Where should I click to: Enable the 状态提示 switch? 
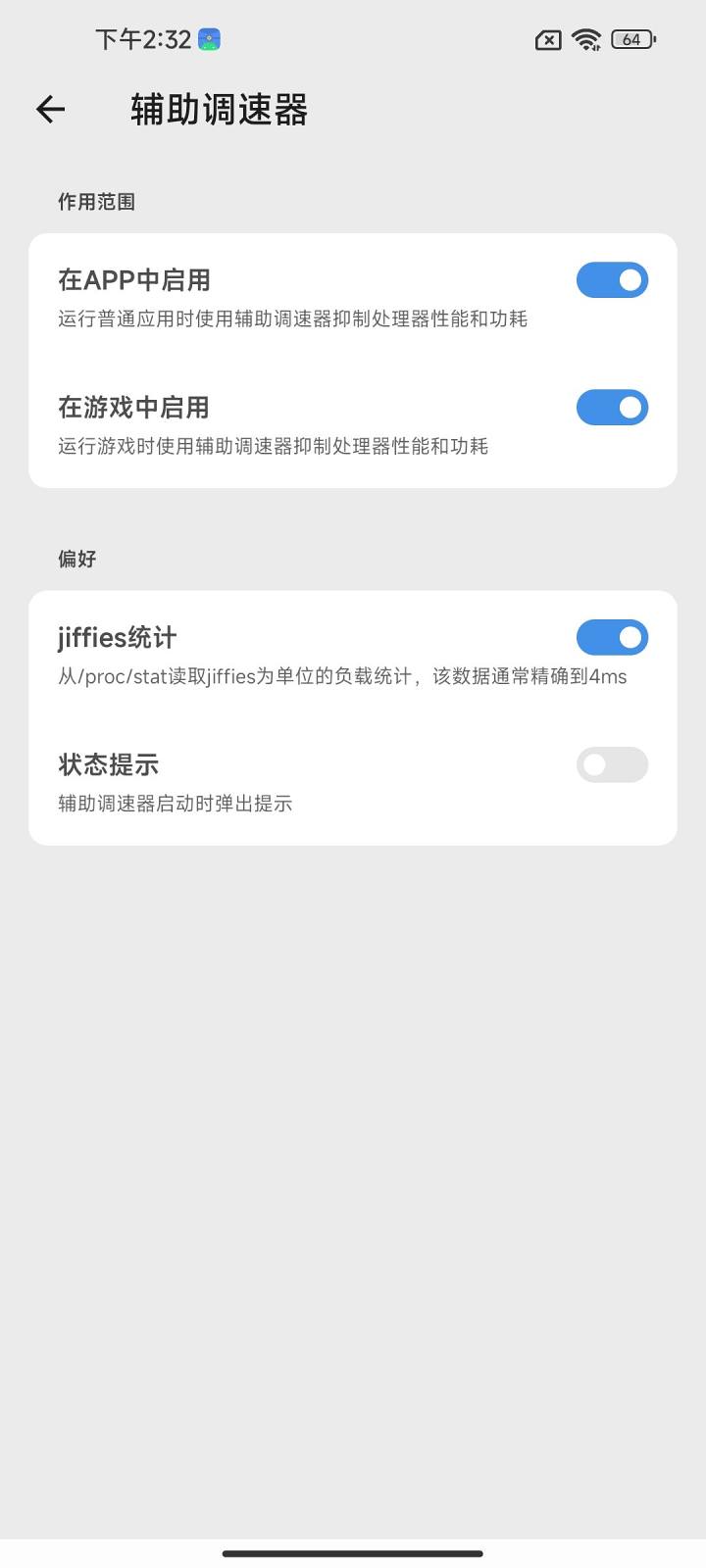tap(612, 764)
